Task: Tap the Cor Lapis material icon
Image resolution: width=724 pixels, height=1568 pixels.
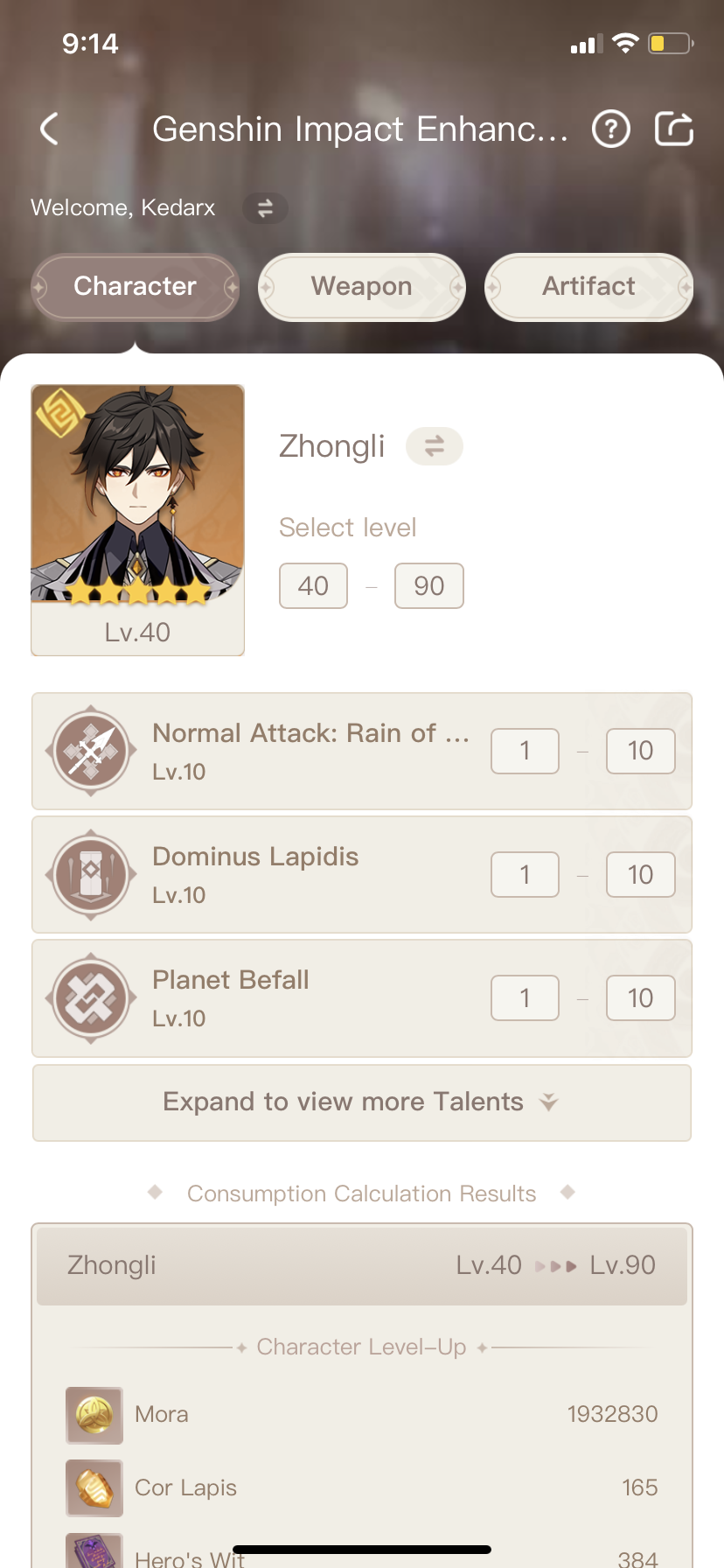Action: pos(94,1487)
